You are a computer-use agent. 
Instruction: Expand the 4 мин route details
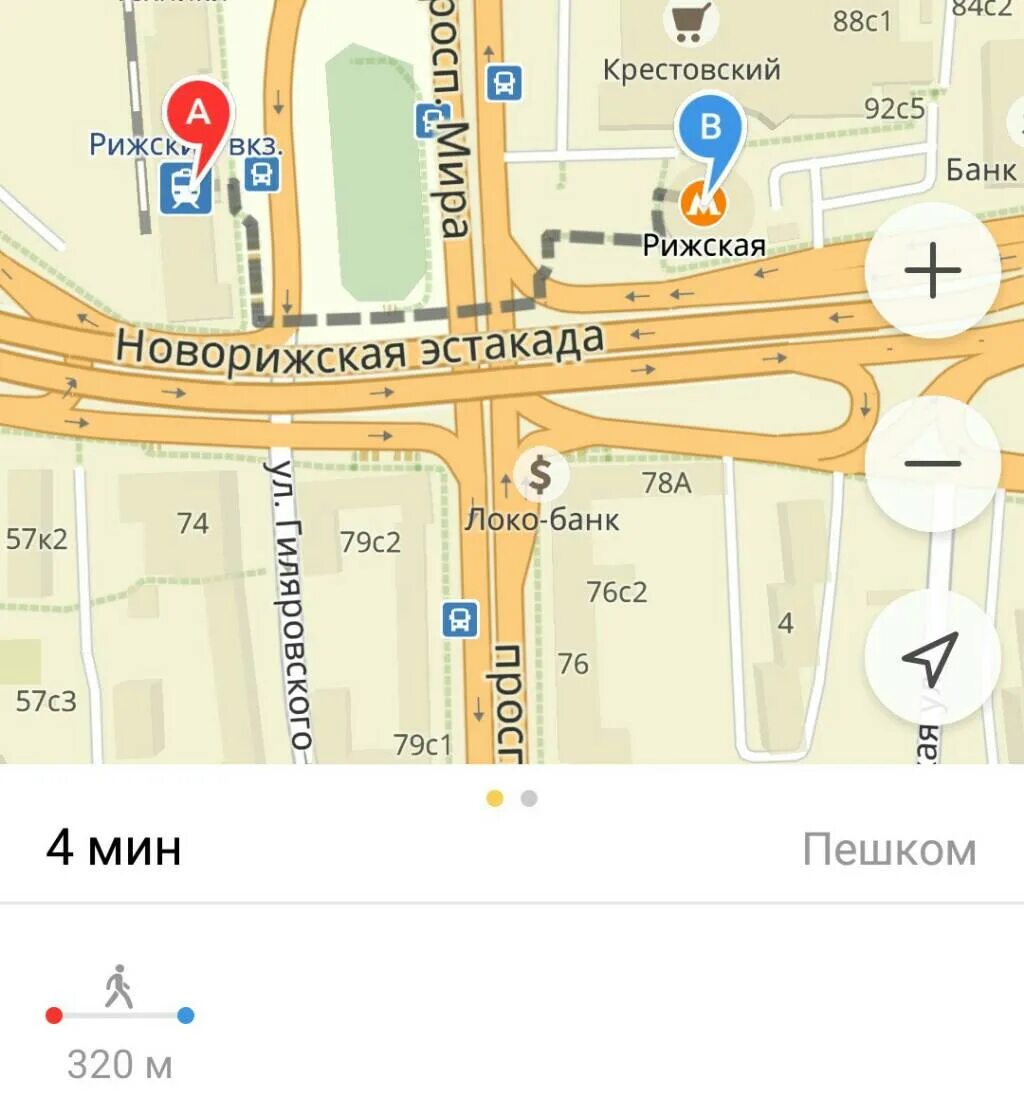tap(114, 849)
